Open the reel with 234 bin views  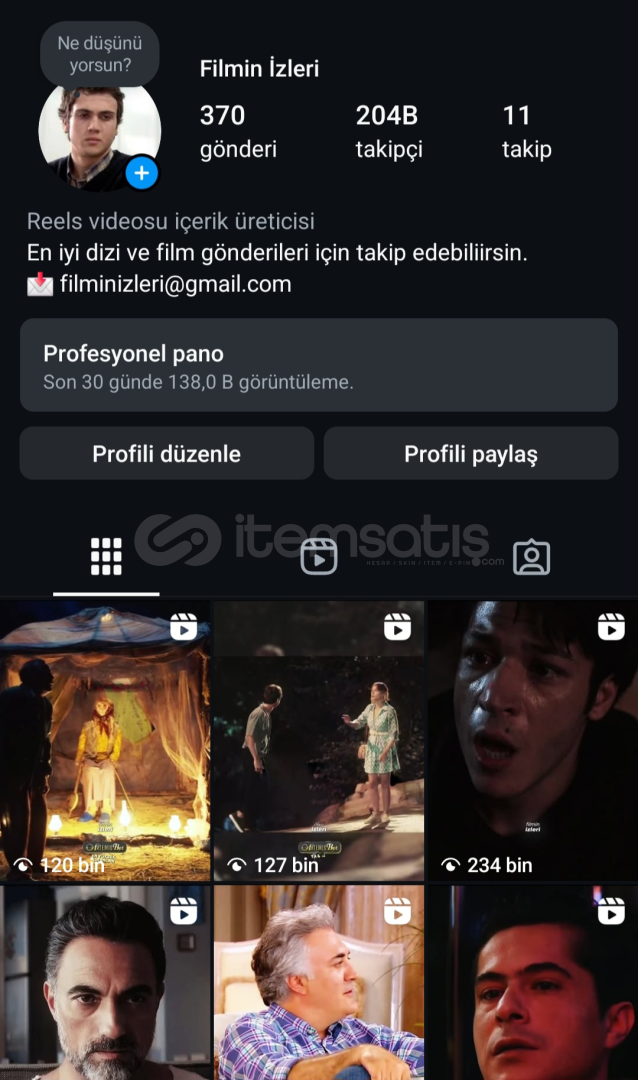(532, 740)
